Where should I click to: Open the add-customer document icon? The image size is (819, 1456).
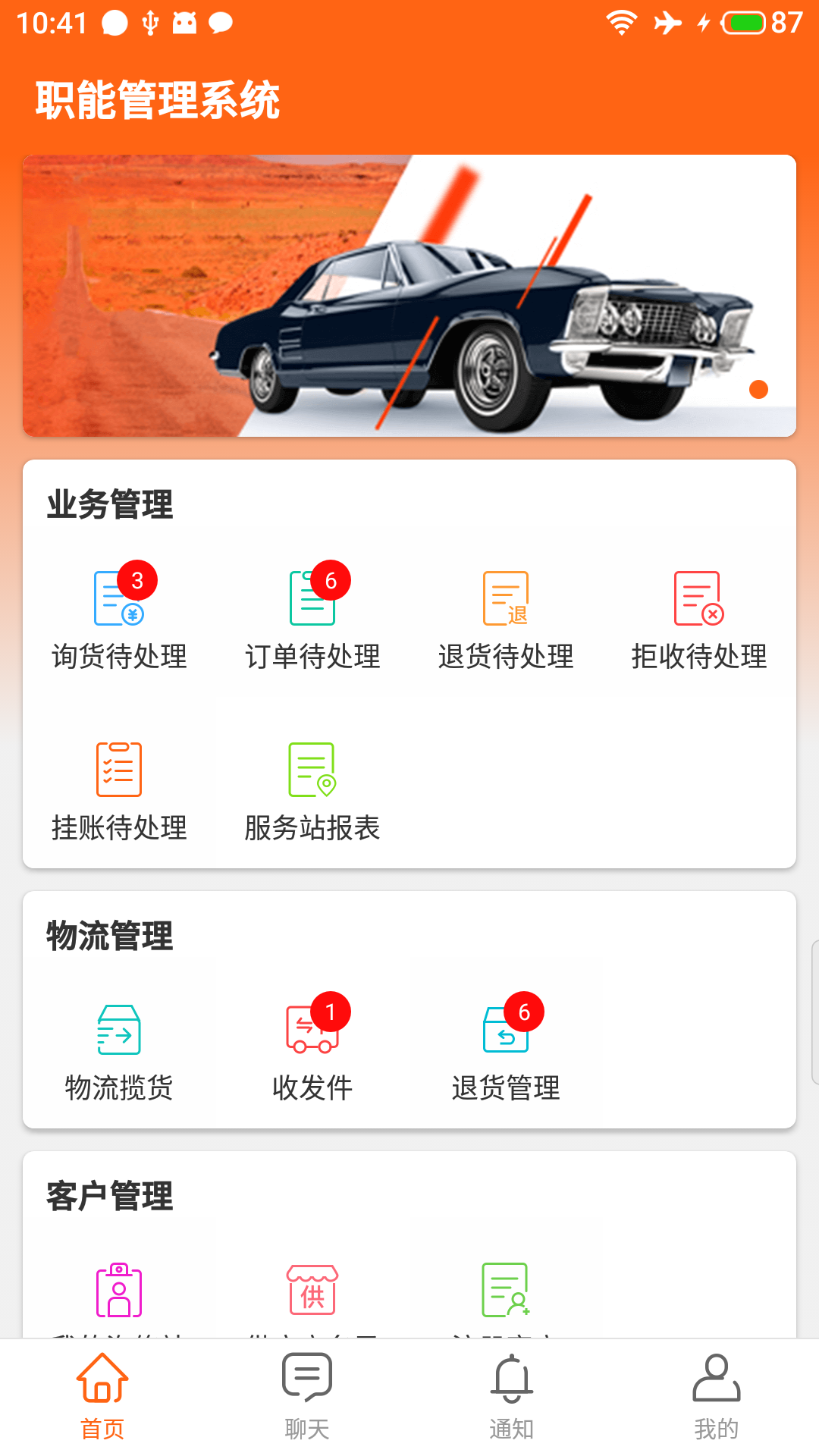(x=506, y=1291)
